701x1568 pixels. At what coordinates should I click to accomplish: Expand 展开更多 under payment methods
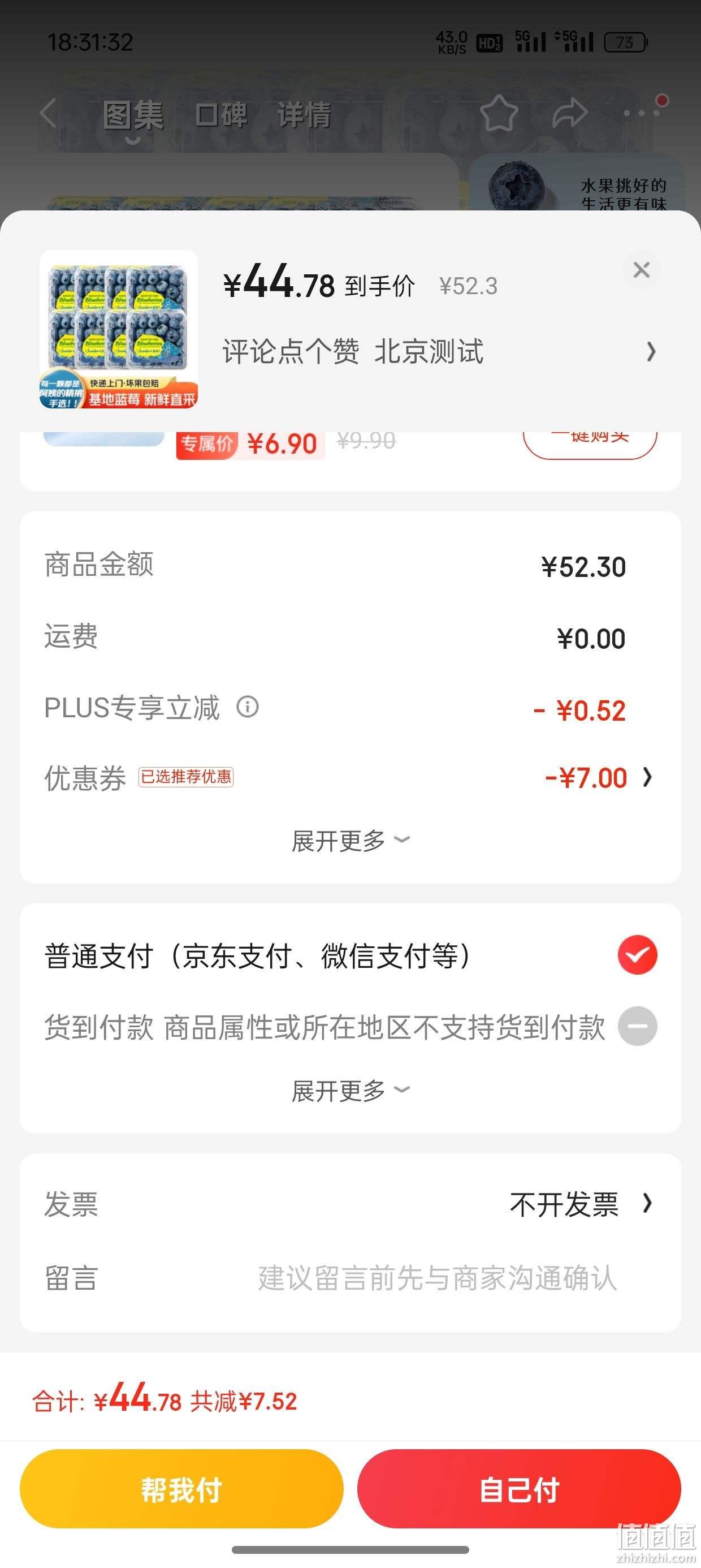click(350, 1091)
